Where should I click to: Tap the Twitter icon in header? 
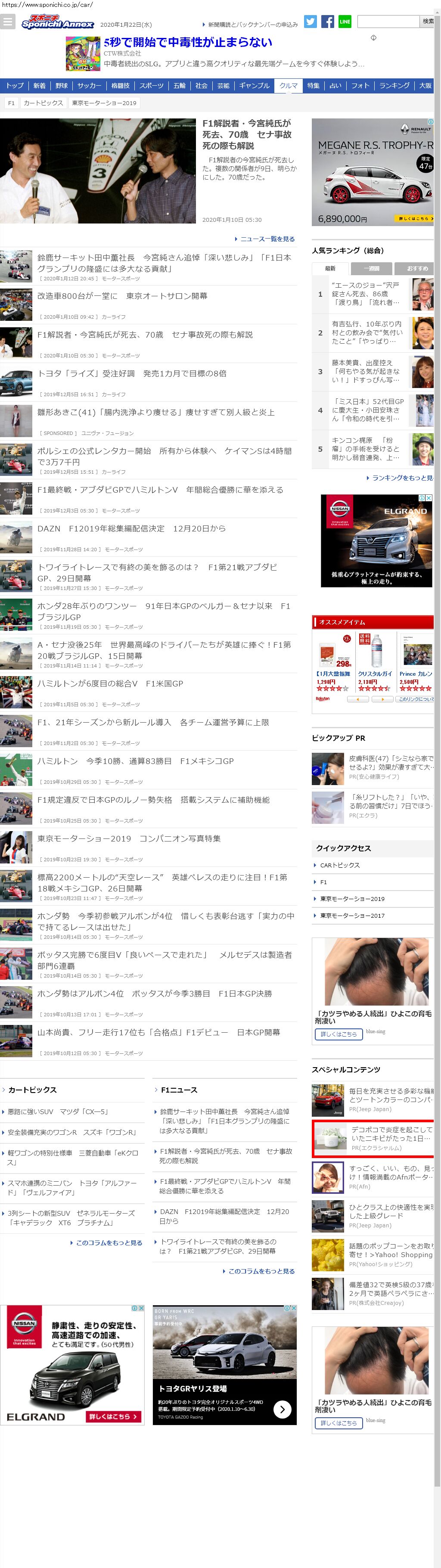click(311, 21)
